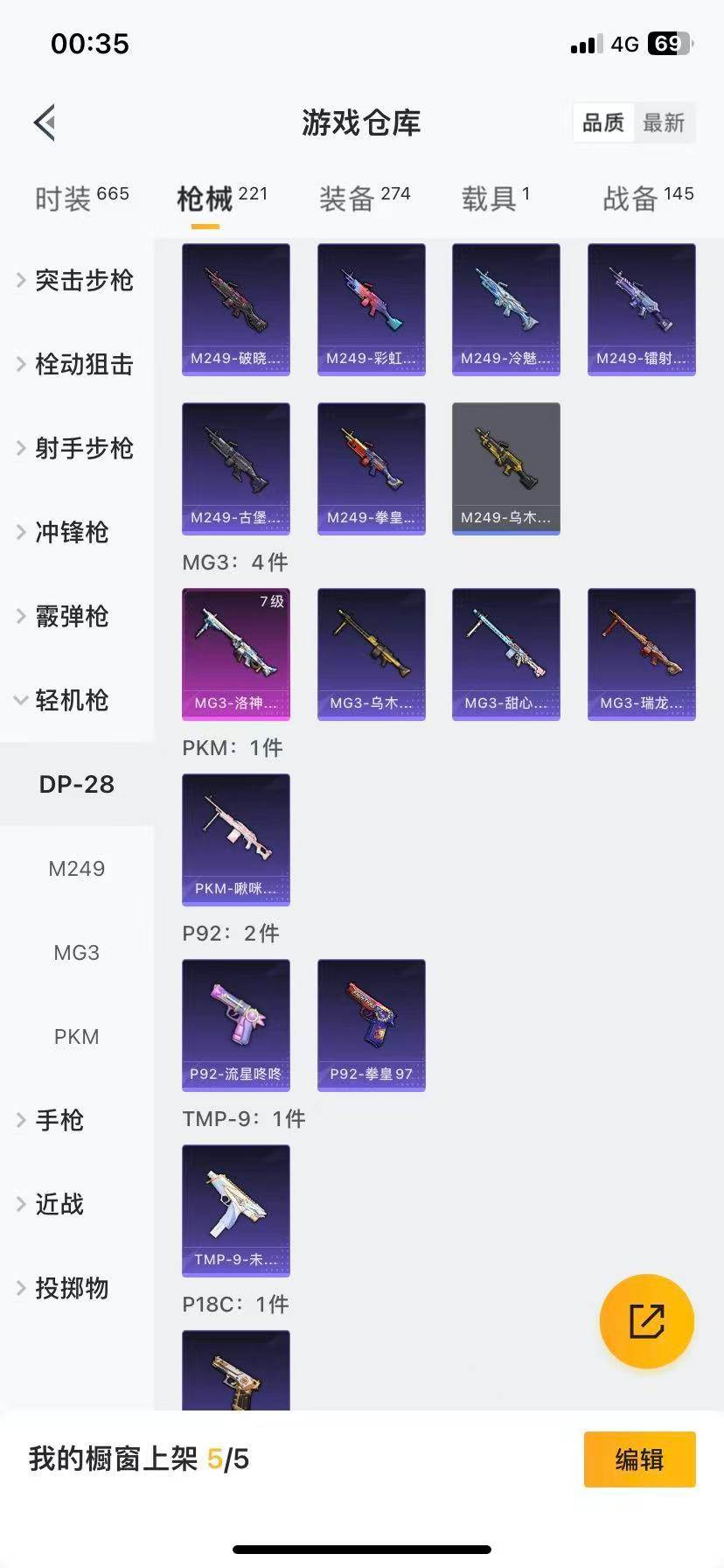
Task: Collapse the 轻机枪 category
Action: [x=72, y=700]
